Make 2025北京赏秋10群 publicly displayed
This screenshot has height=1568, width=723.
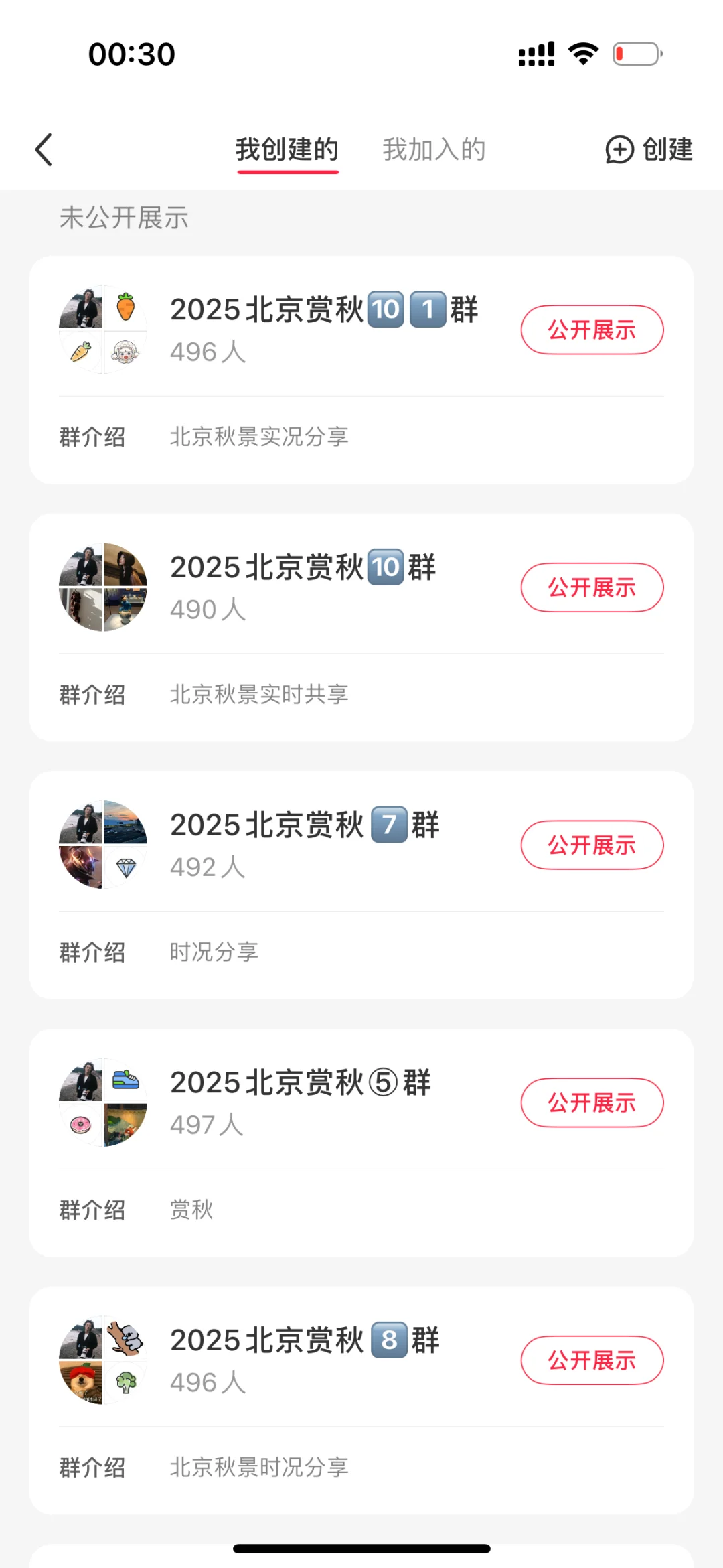click(x=592, y=588)
